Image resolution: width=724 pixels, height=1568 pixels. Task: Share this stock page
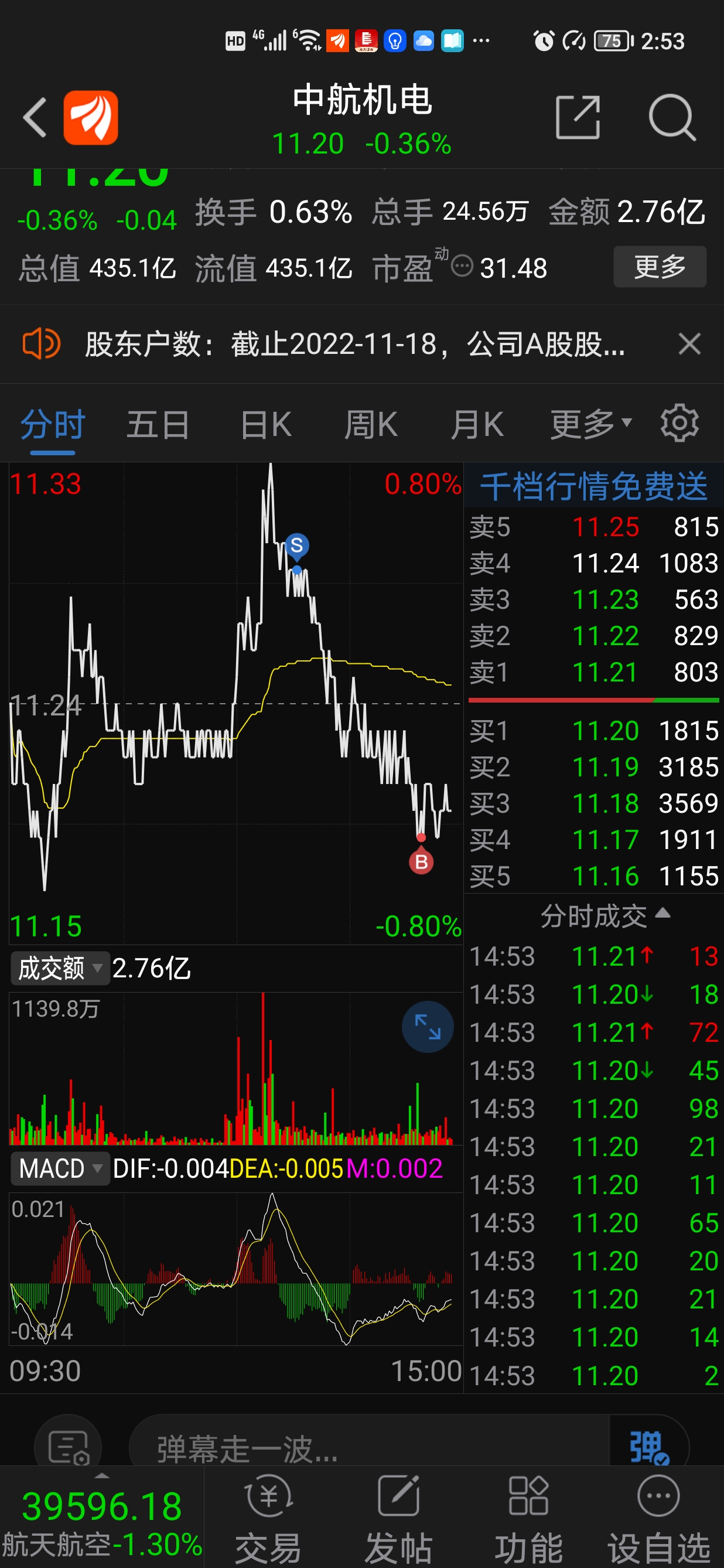(578, 117)
